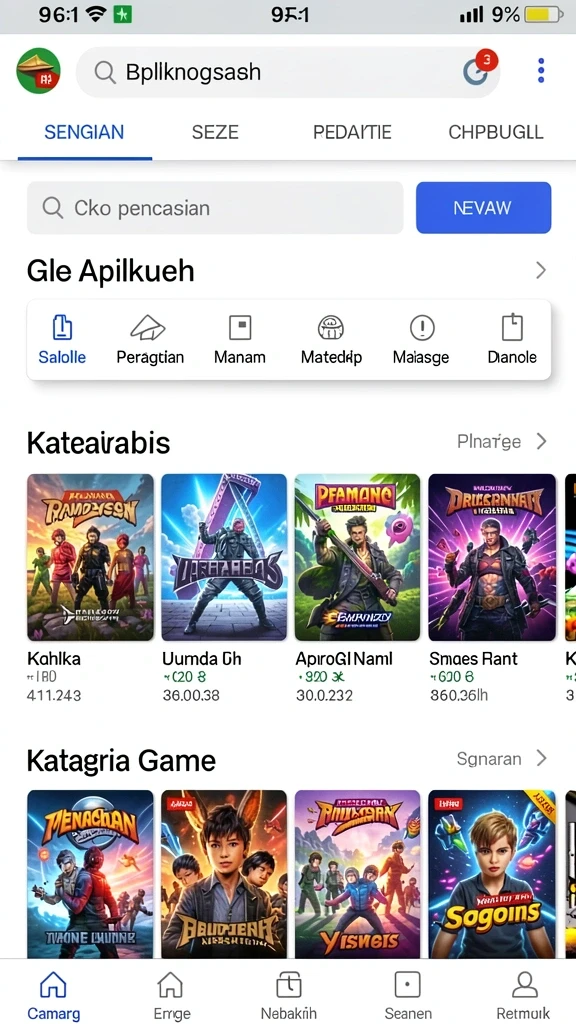Open the Plnarge link beside Kateairabis
This screenshot has width=576, height=1024.
pyautogui.click(x=502, y=442)
